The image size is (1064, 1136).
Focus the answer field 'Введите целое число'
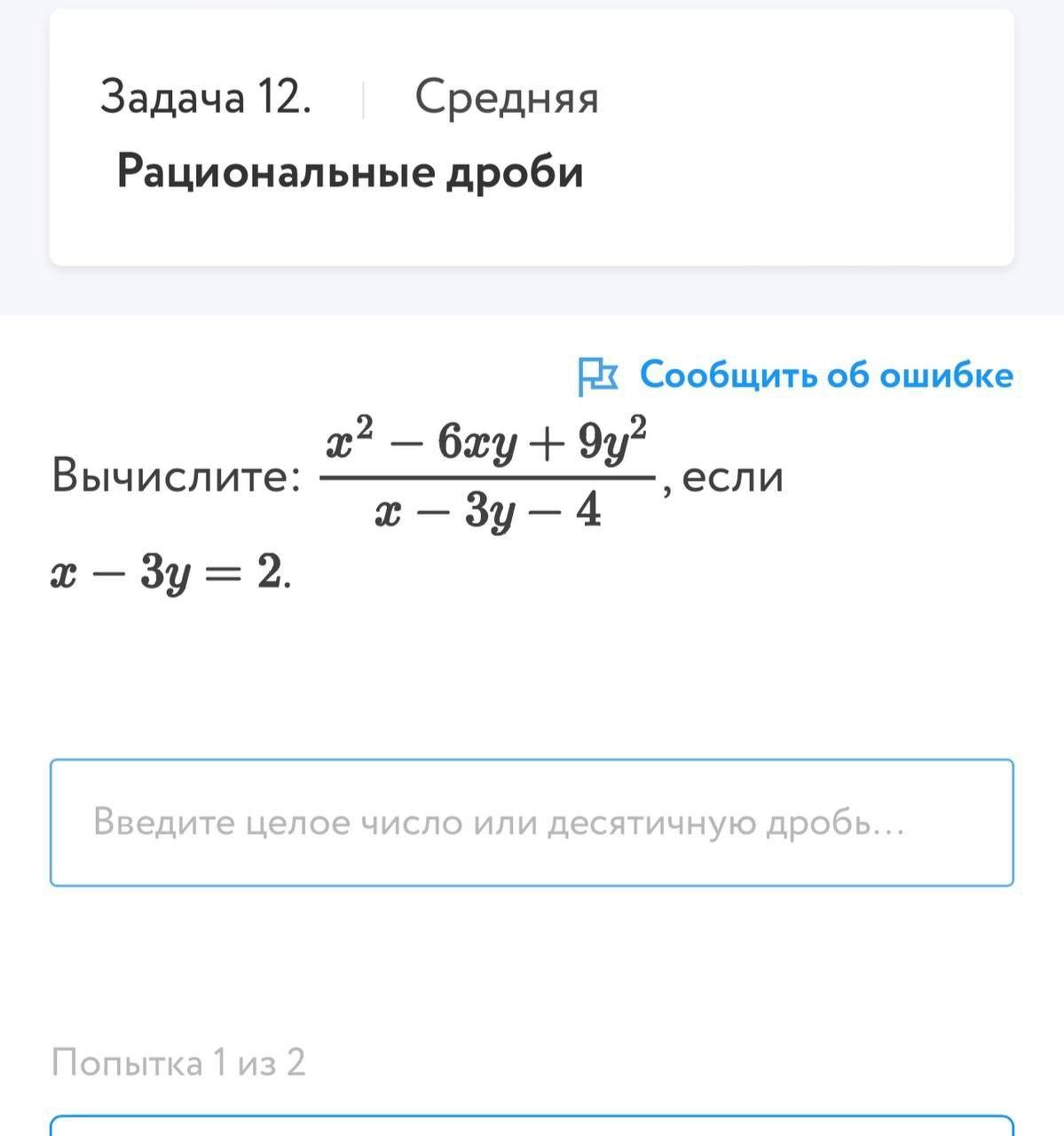coord(532,823)
